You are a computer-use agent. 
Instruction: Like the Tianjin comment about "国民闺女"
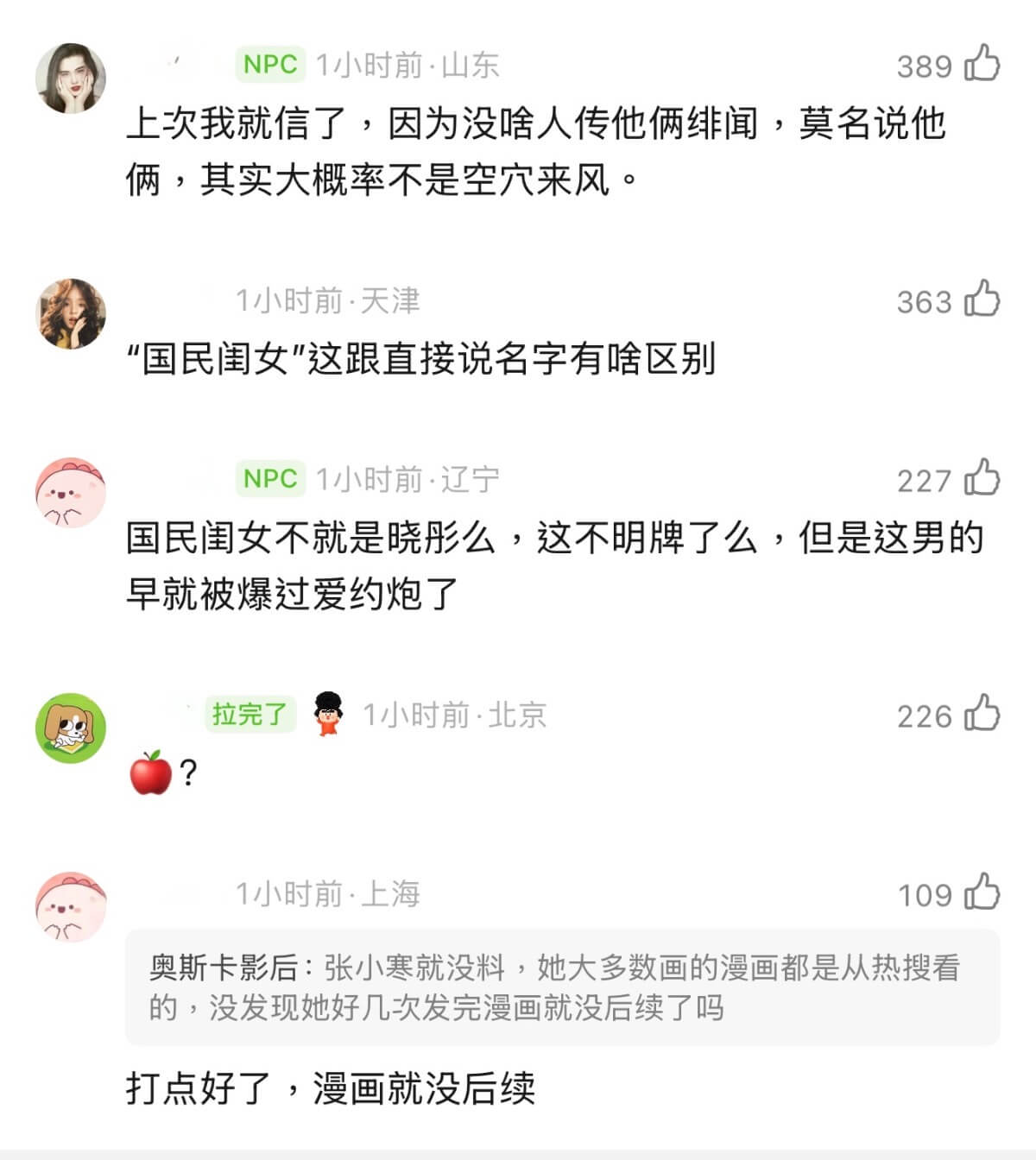pos(982,299)
